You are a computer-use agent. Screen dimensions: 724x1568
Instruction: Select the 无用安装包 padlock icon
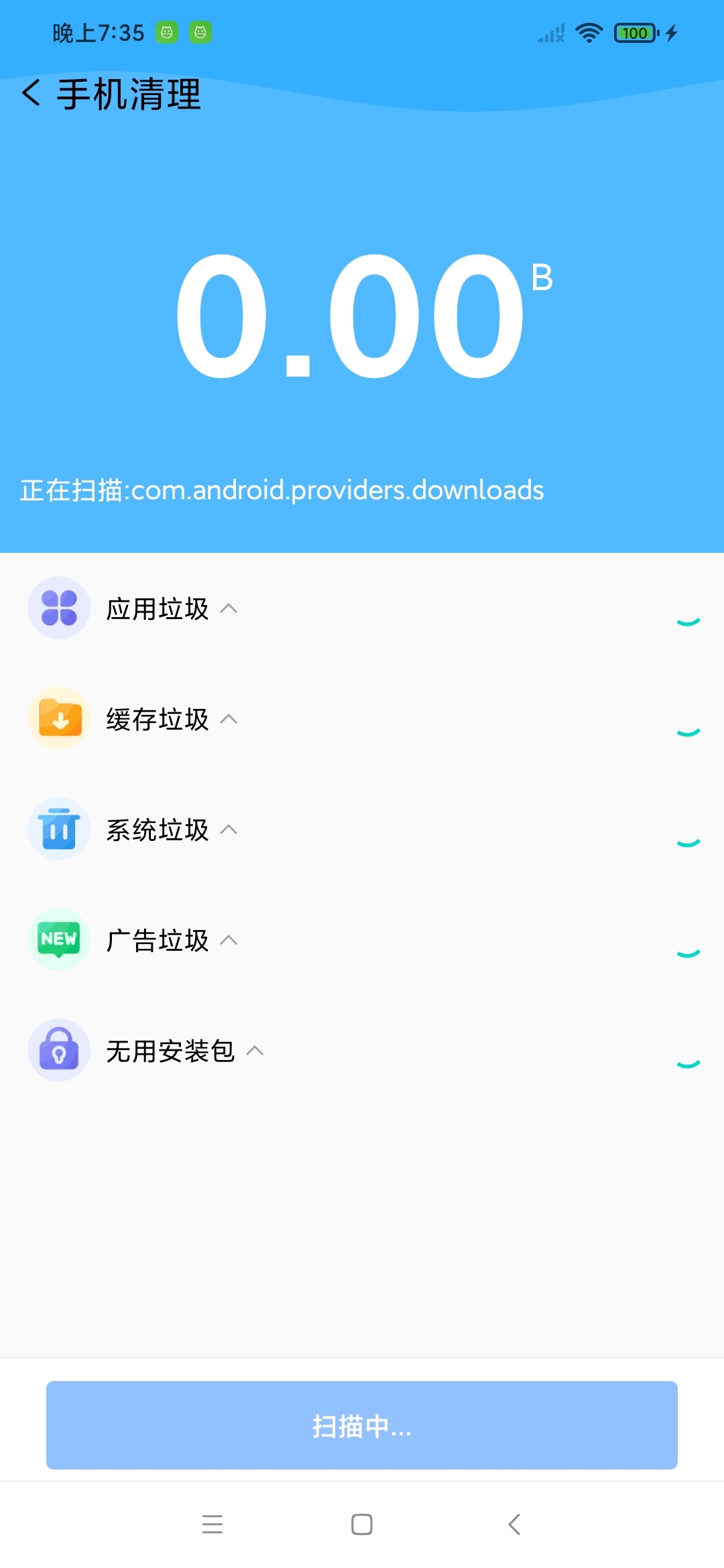point(59,1050)
